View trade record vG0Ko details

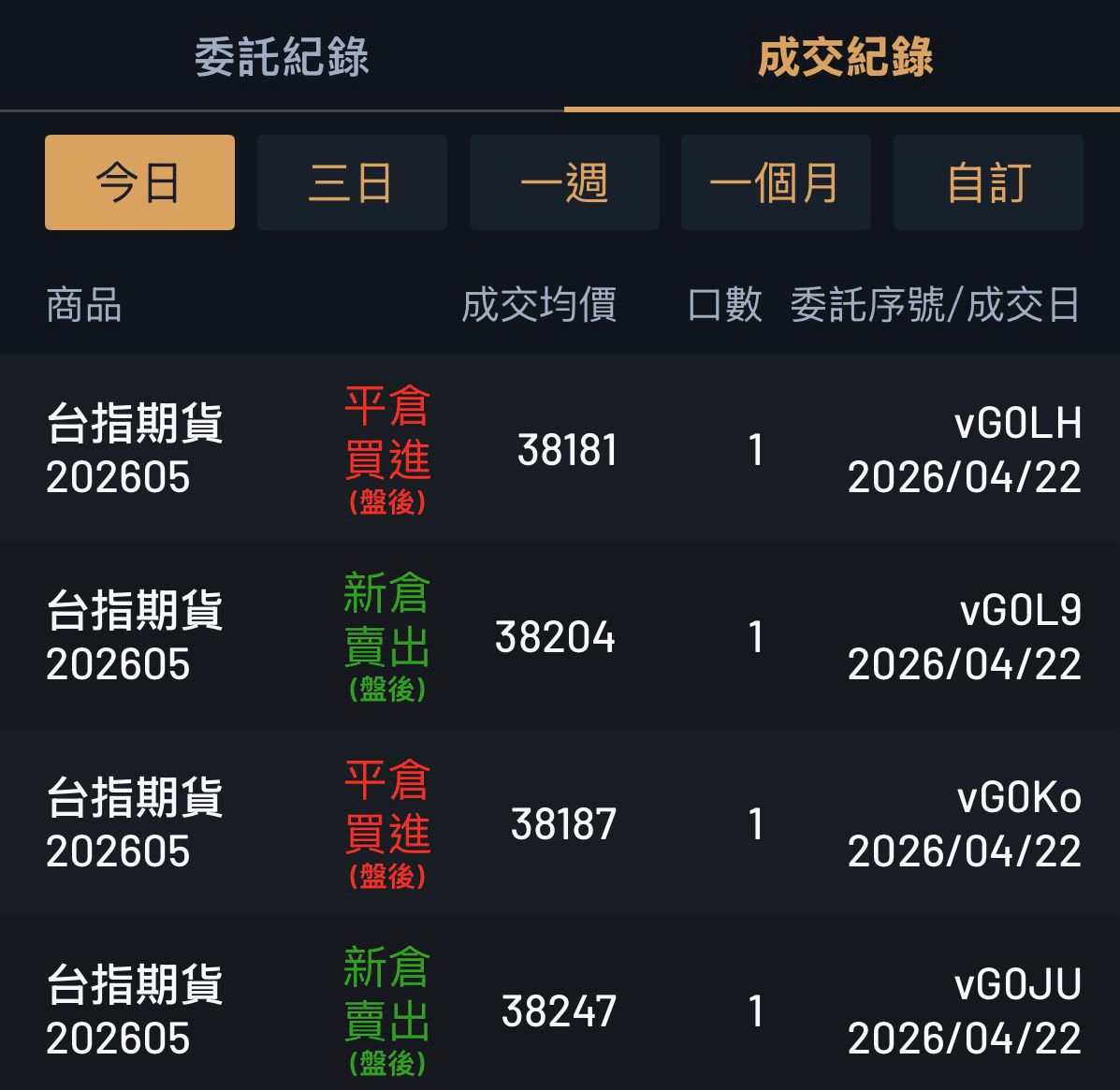point(560,823)
